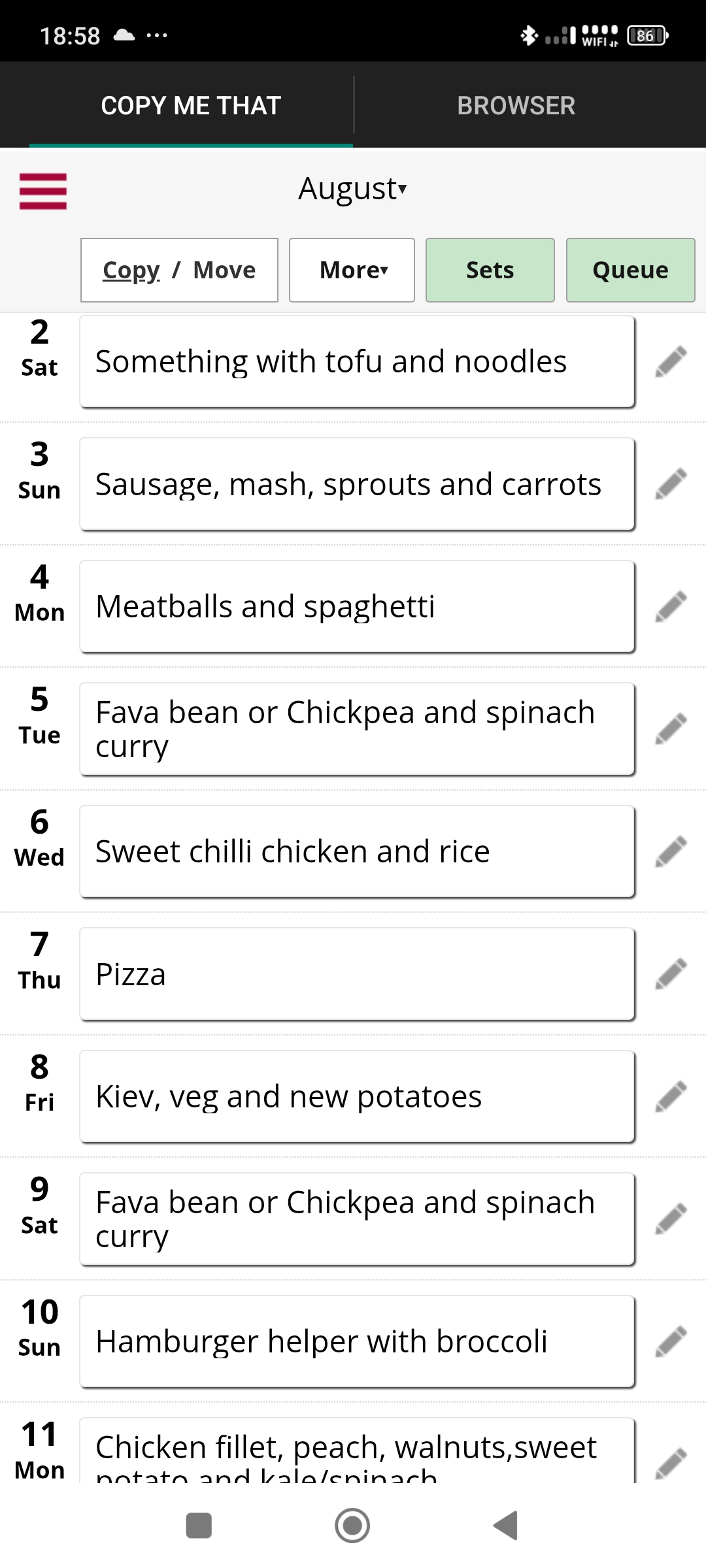Open Sausage, mash, sprouts and carrots meal
The width and height of the screenshot is (706, 1568).
[x=357, y=484]
